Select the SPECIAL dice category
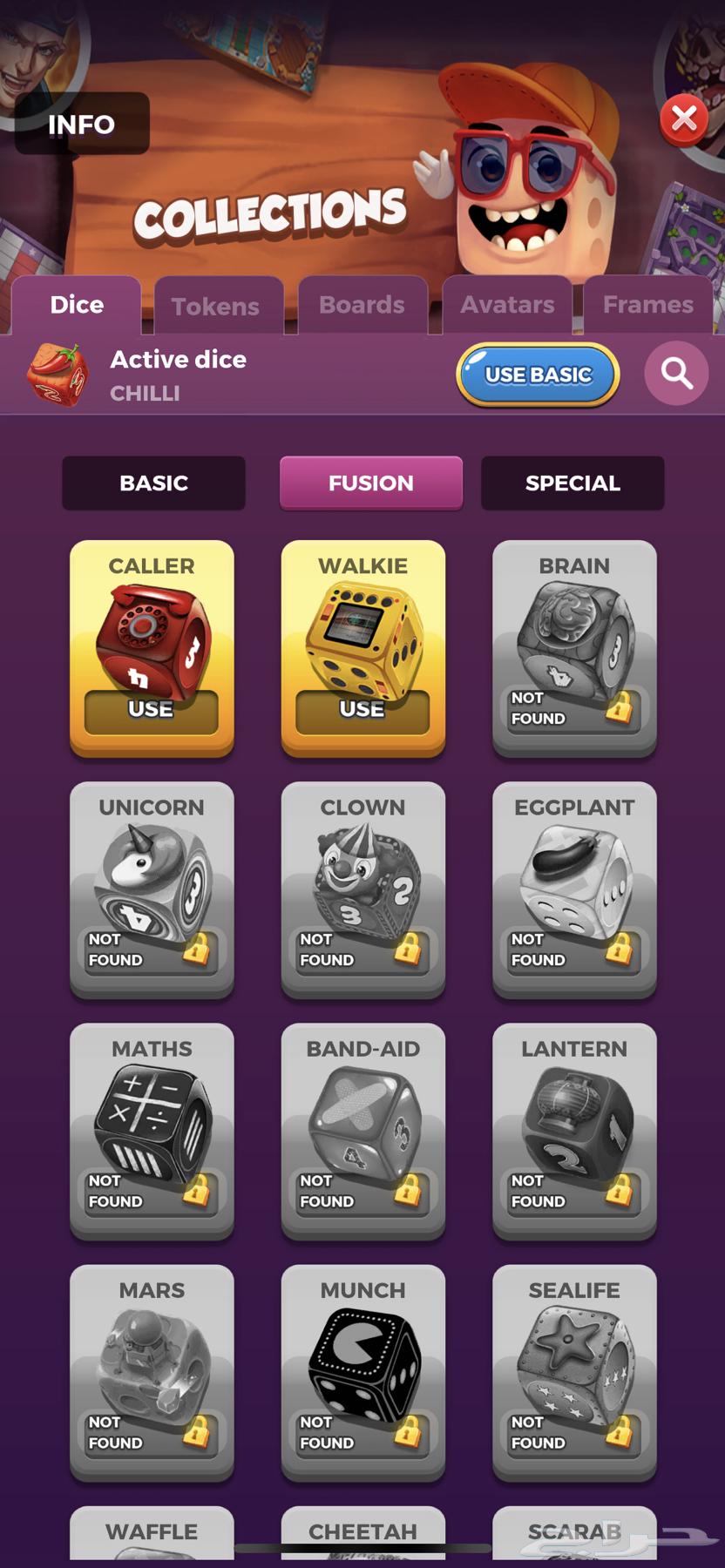This screenshot has width=725, height=1568. click(x=573, y=483)
